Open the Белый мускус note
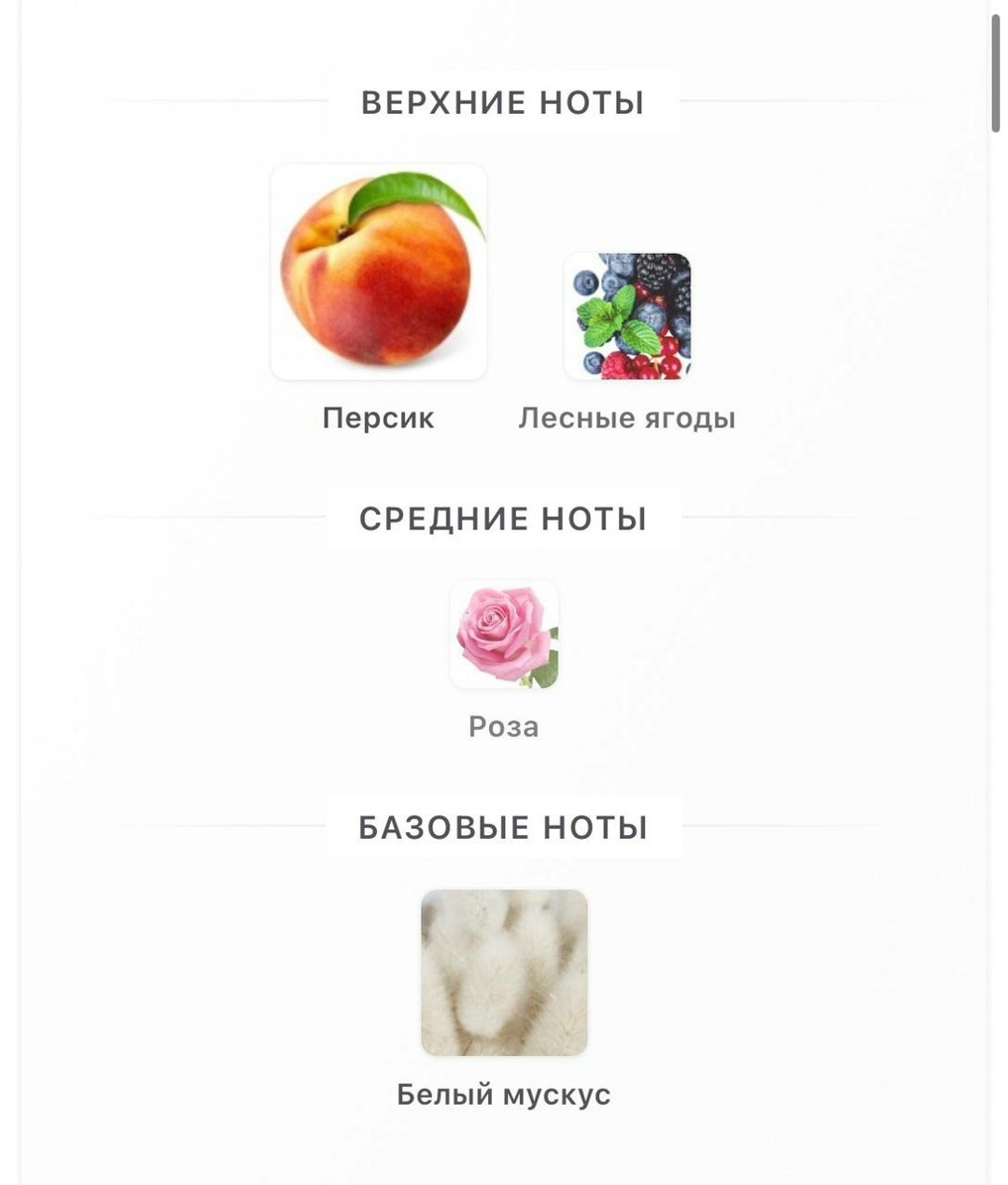Image resolution: width=1008 pixels, height=1185 pixels. pyautogui.click(x=504, y=972)
